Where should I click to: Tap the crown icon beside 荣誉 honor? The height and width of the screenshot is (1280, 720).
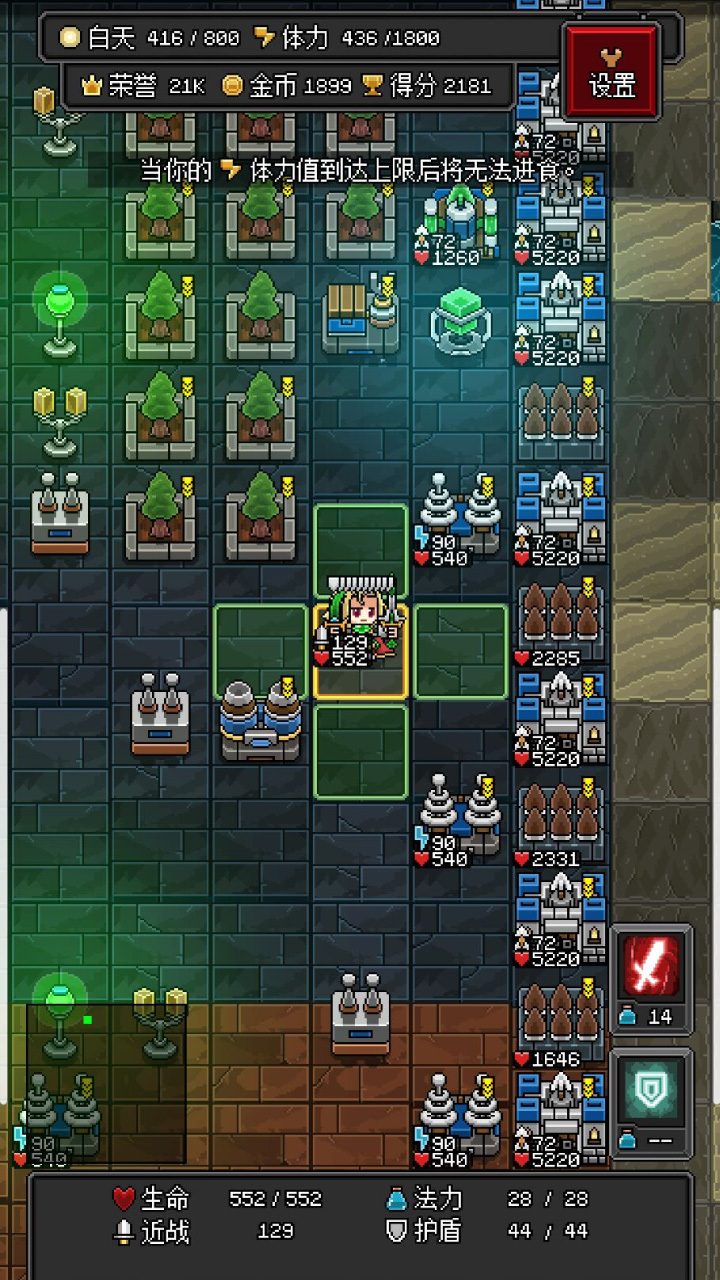click(x=93, y=86)
